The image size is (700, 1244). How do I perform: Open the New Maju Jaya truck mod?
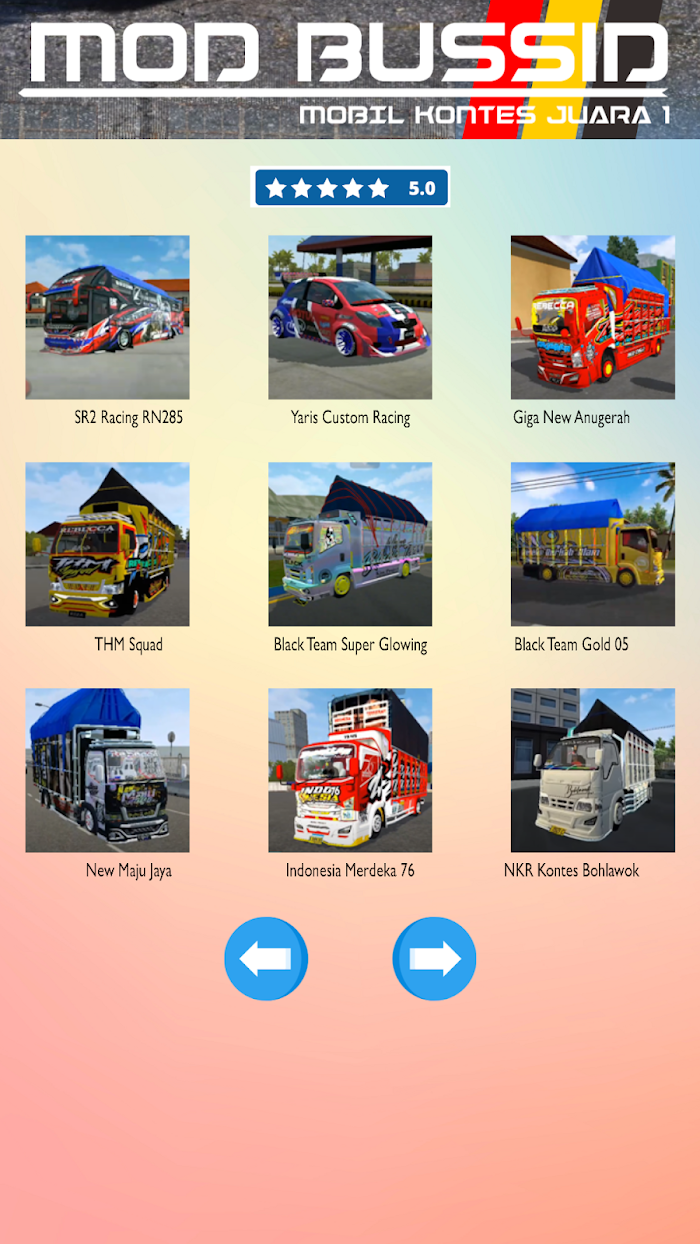click(107, 770)
